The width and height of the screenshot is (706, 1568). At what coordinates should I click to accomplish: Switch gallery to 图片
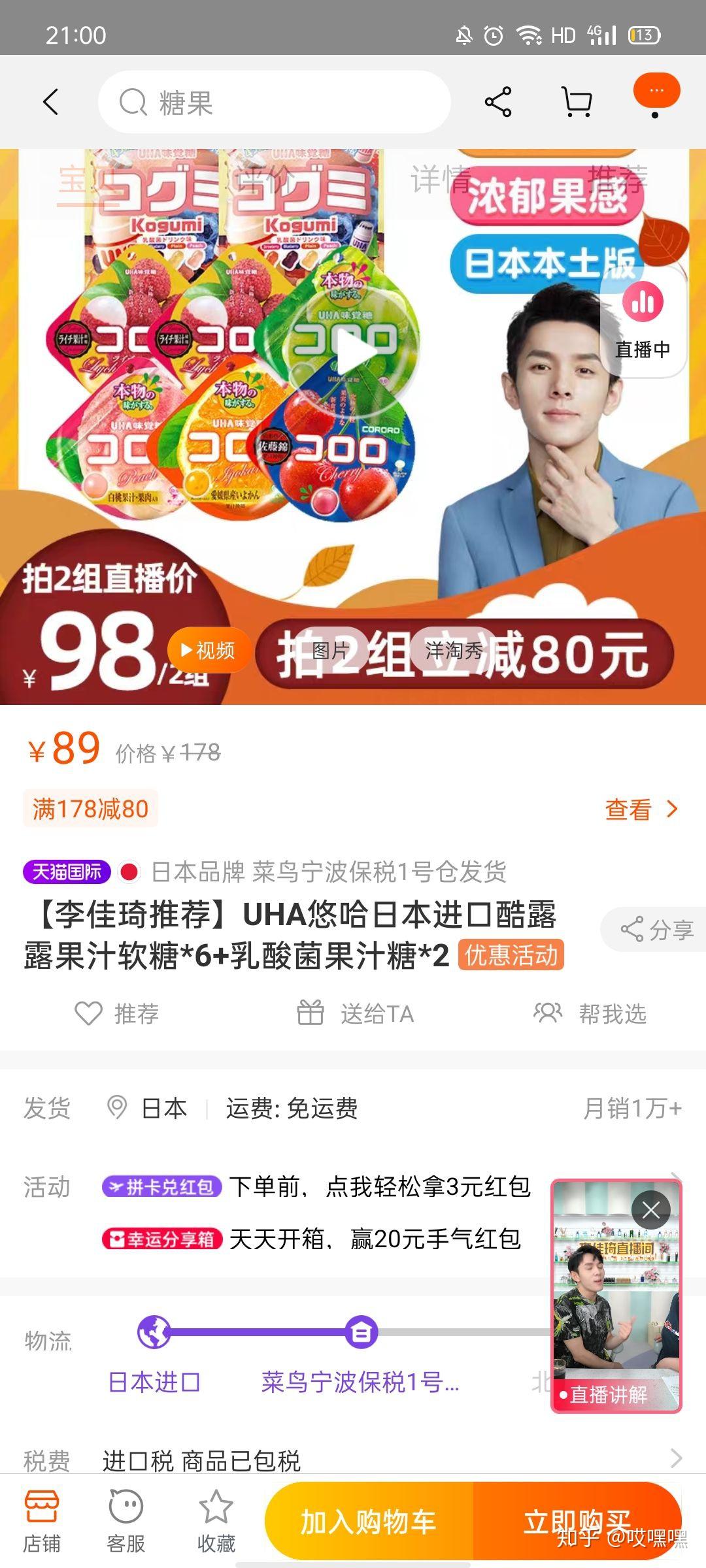331,650
